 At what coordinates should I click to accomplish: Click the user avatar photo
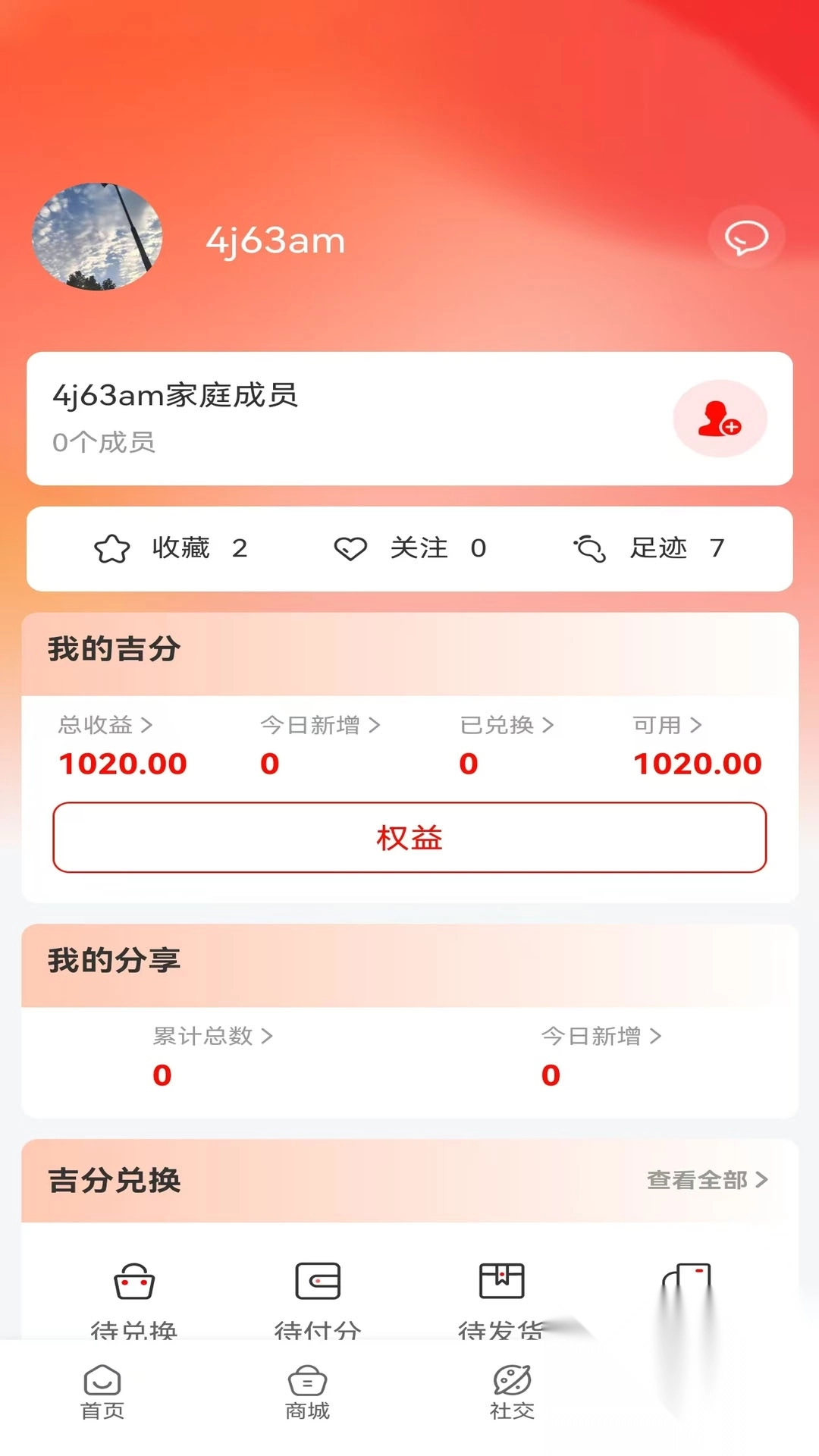(x=96, y=237)
